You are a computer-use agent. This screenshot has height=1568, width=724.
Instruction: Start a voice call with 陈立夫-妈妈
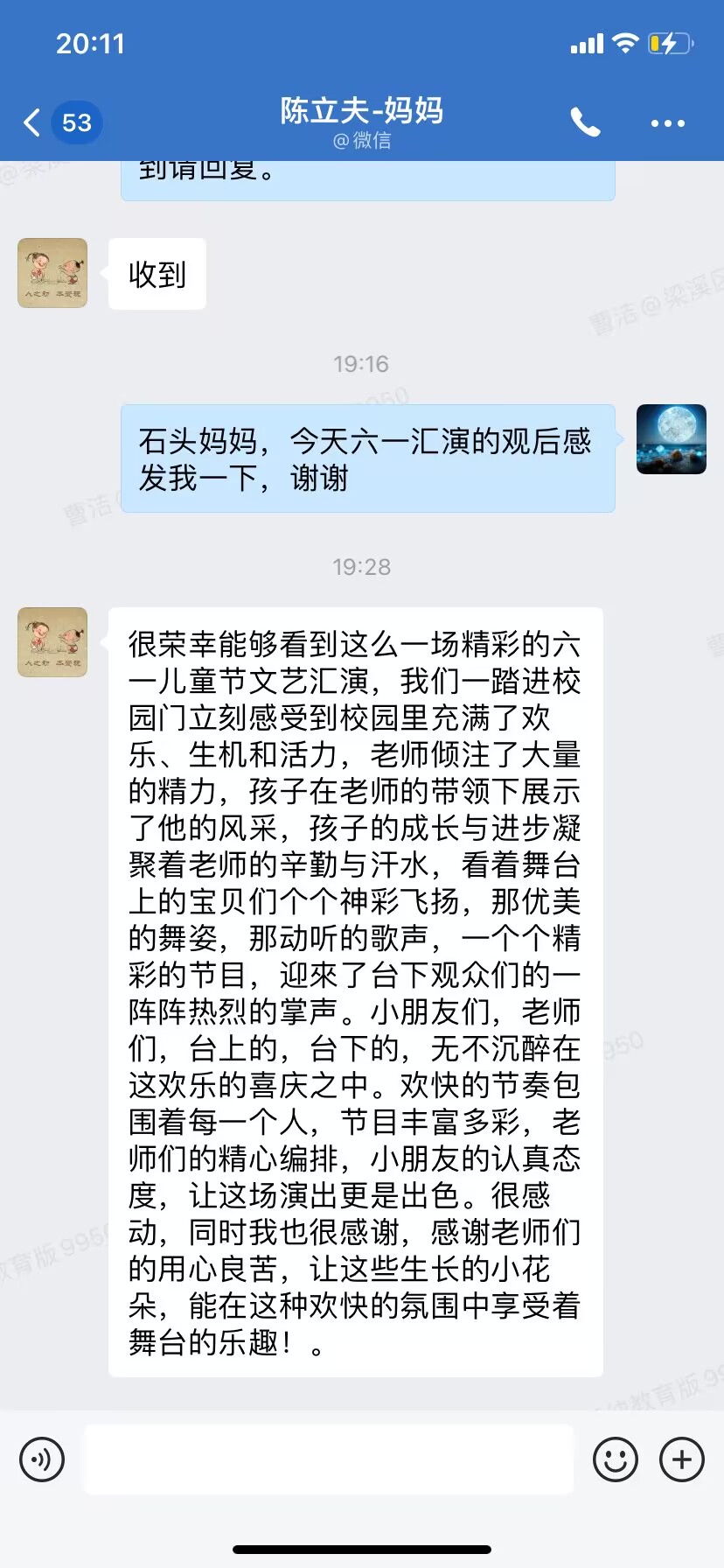pos(585,122)
